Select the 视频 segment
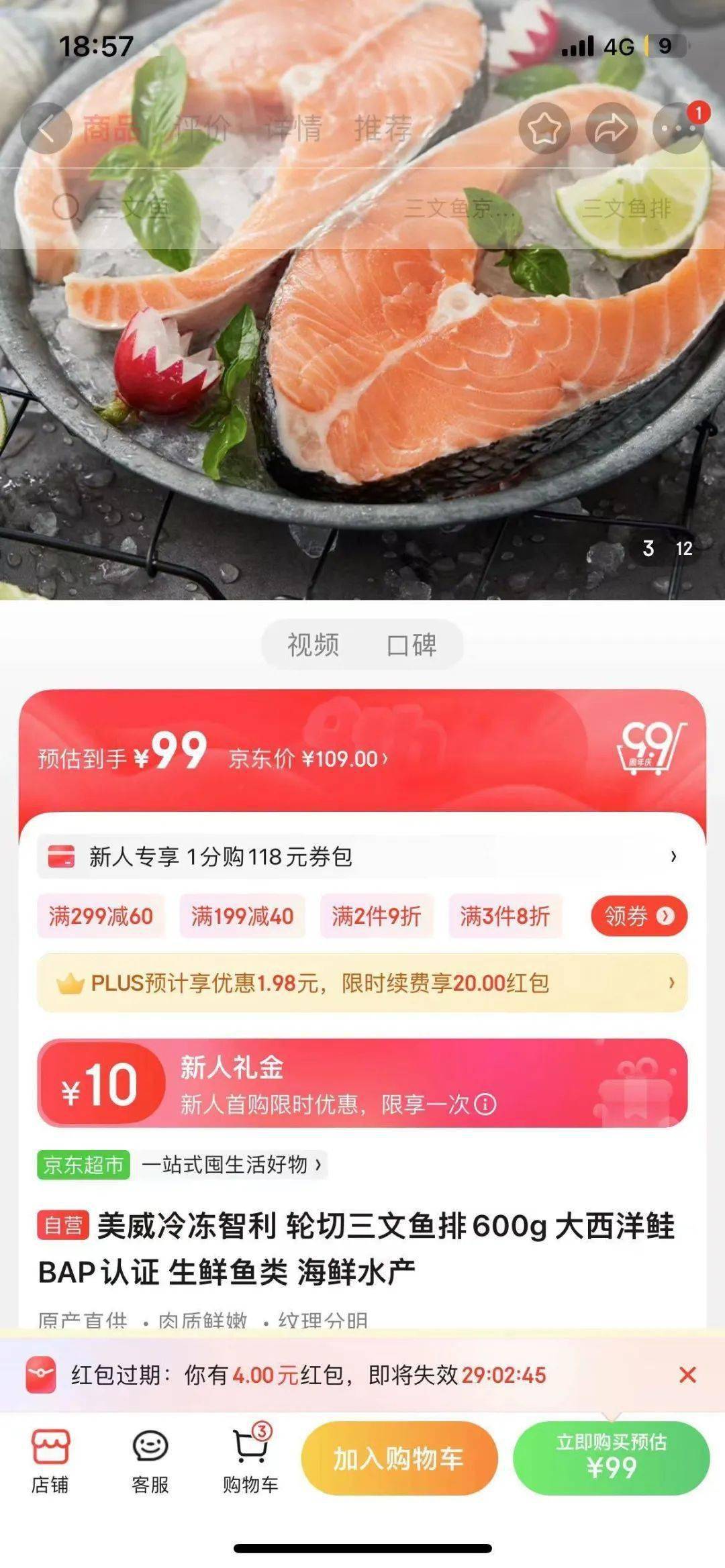 click(x=313, y=645)
